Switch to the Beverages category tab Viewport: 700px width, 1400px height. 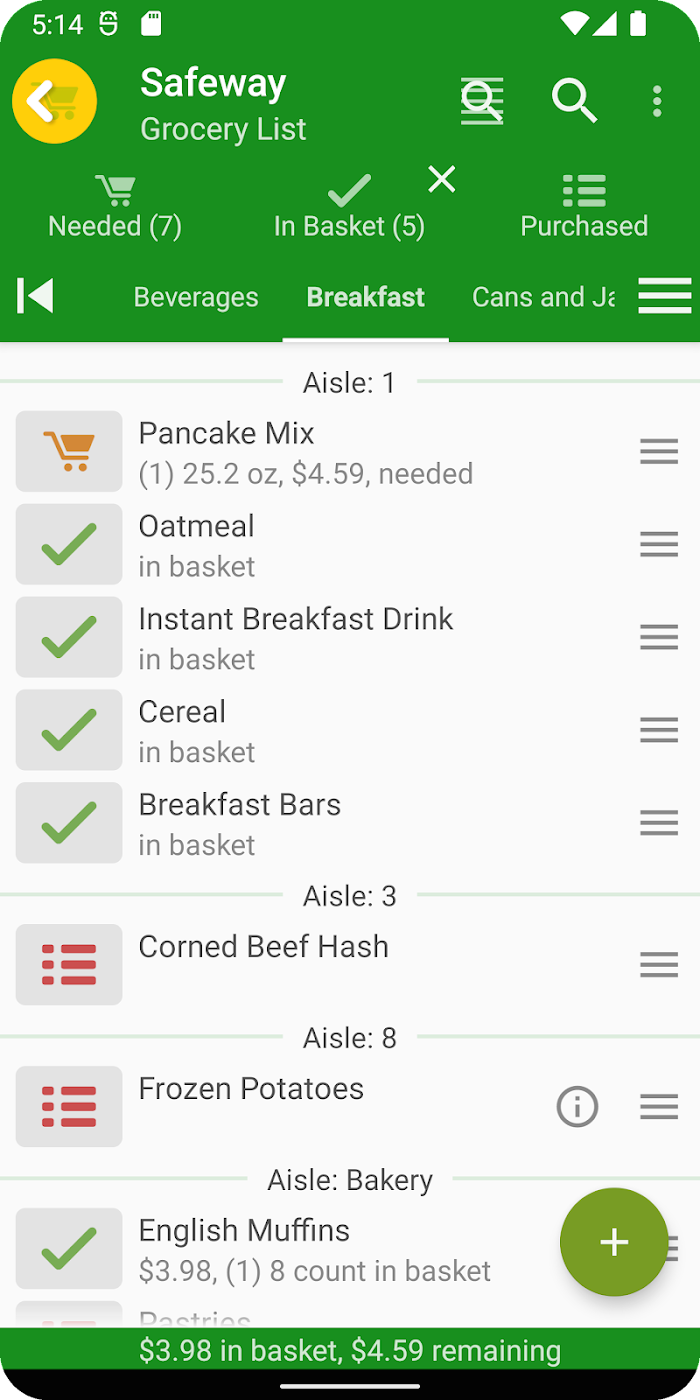point(196,297)
